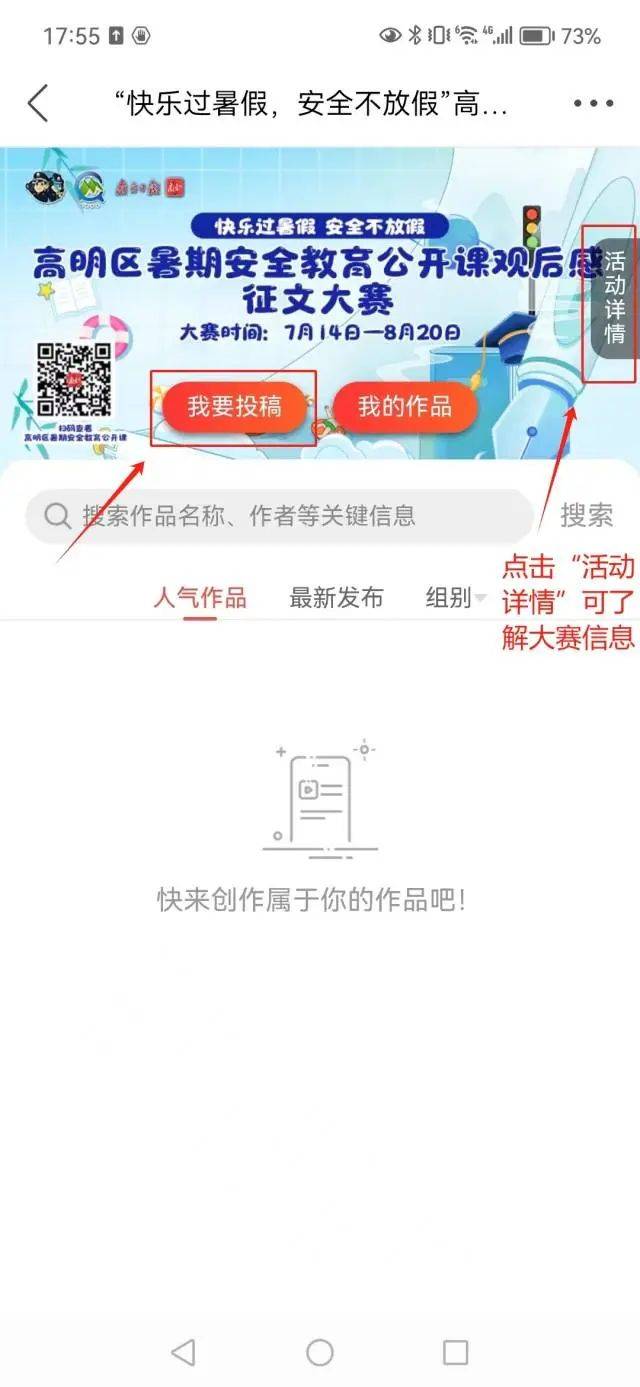Go back using the top-left arrow
Image resolution: width=640 pixels, height=1387 pixels.
click(x=38, y=103)
